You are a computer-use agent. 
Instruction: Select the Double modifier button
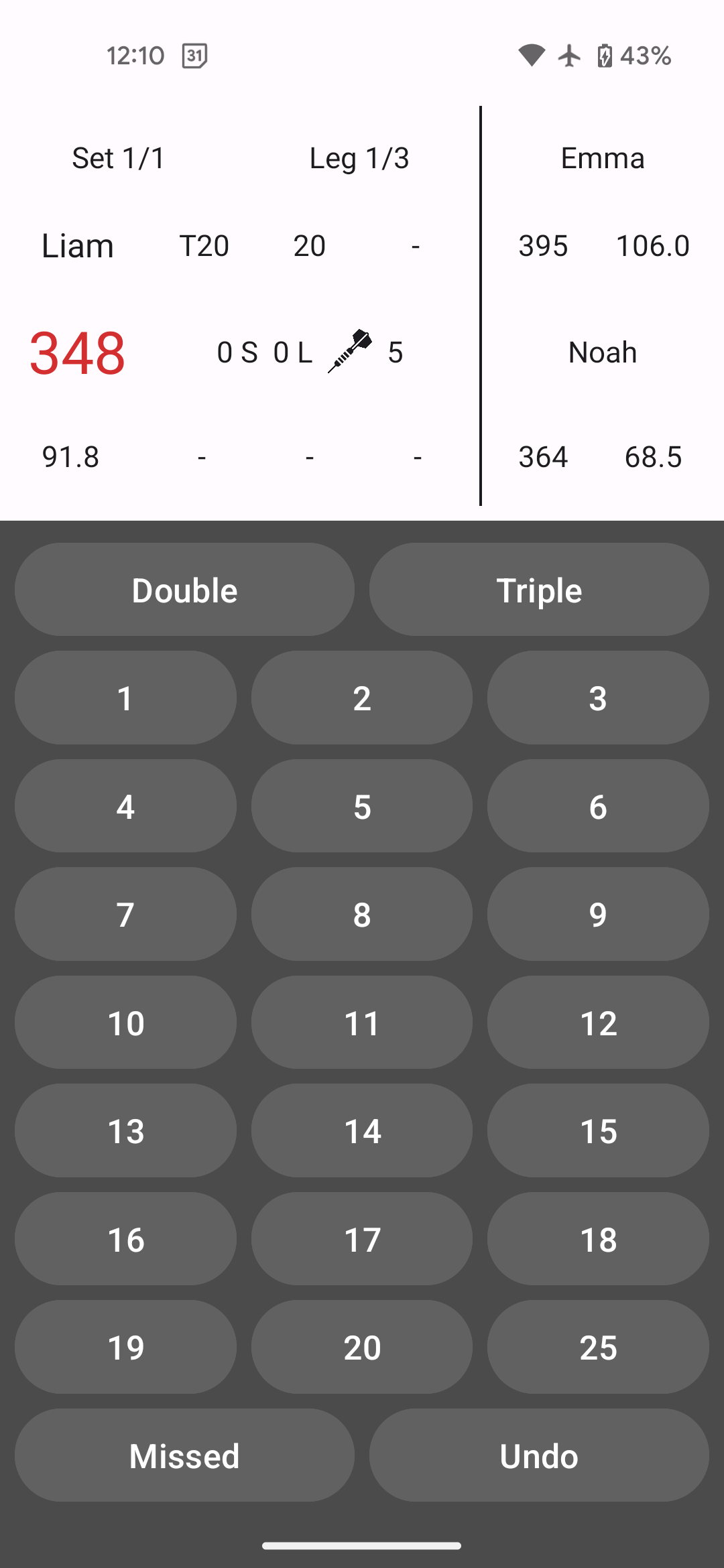[x=184, y=590]
